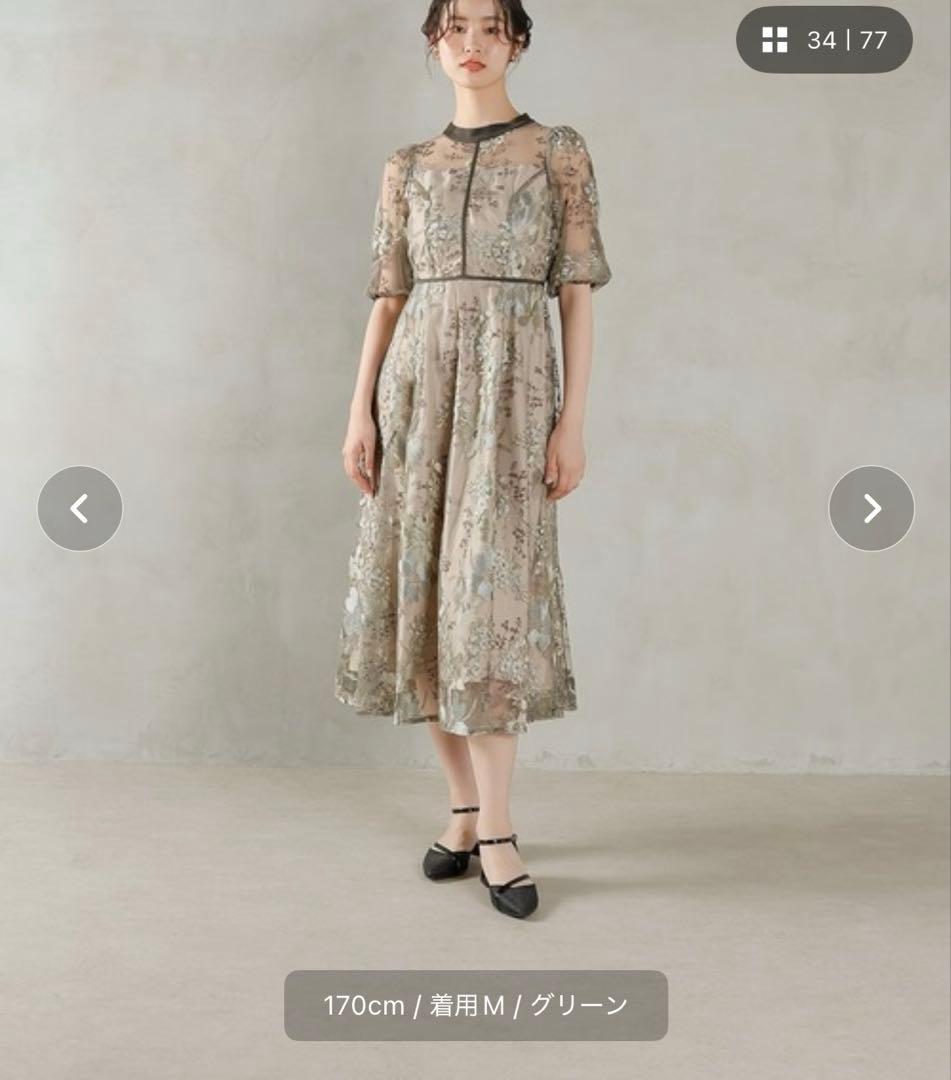Go to the previous product image
Image resolution: width=951 pixels, height=1080 pixels.
click(80, 508)
